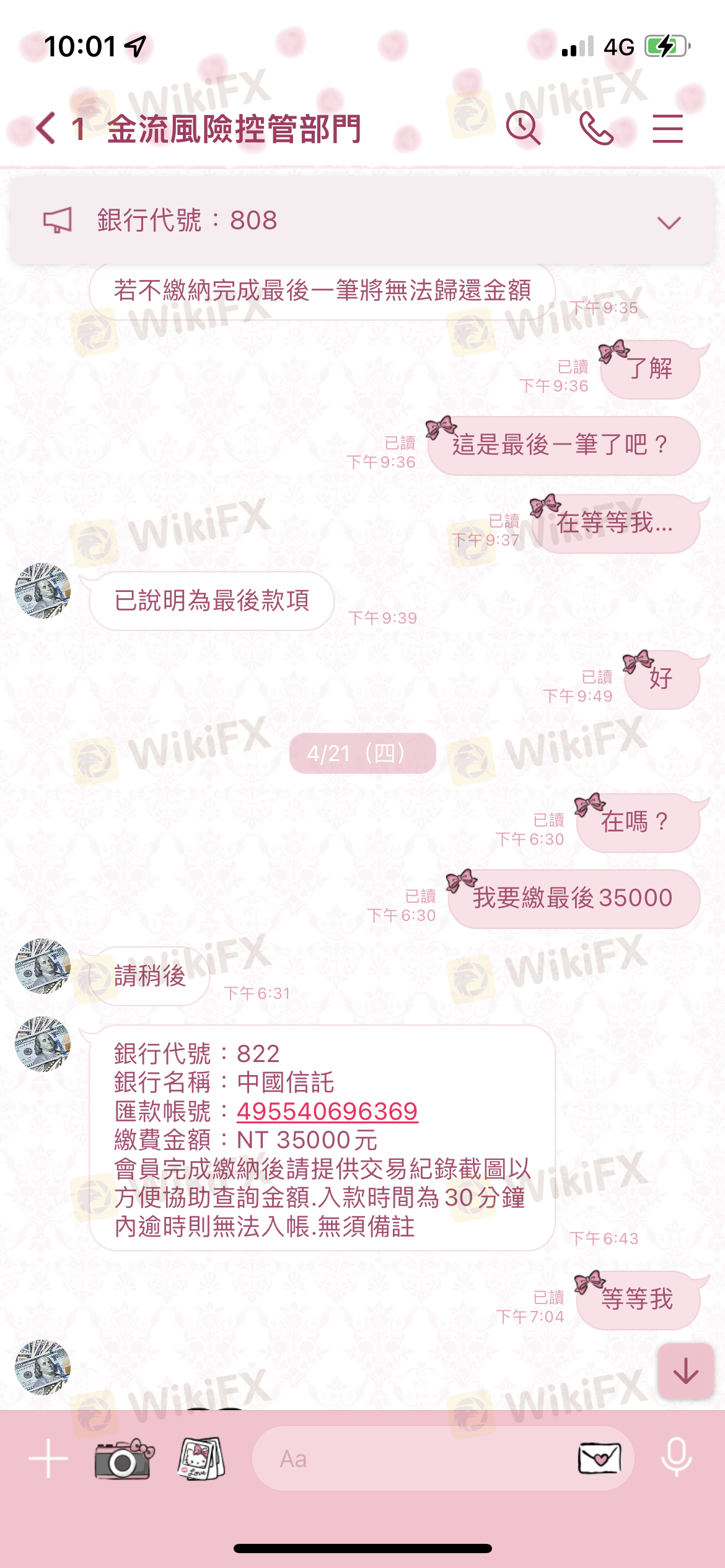Screen dimensions: 725x1568
Task: Go back to the chat list
Action: point(46,128)
